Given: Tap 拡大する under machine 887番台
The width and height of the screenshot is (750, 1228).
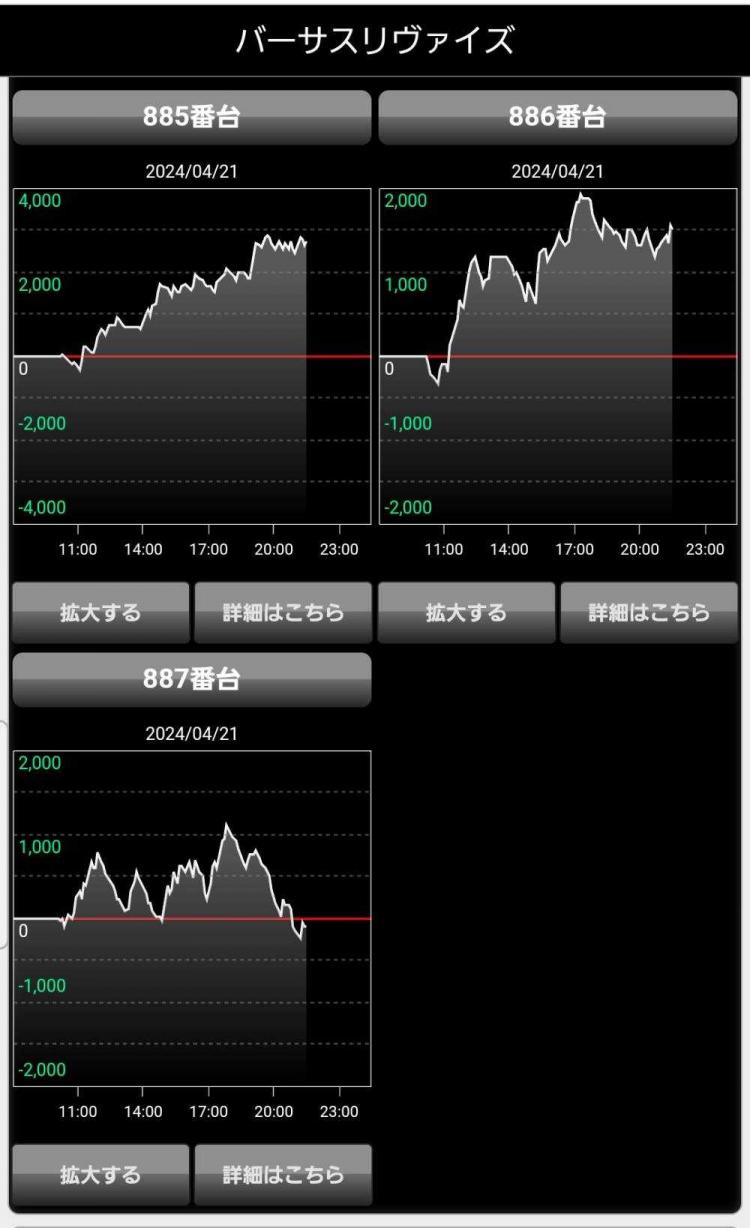Looking at the screenshot, I should 100,1174.
